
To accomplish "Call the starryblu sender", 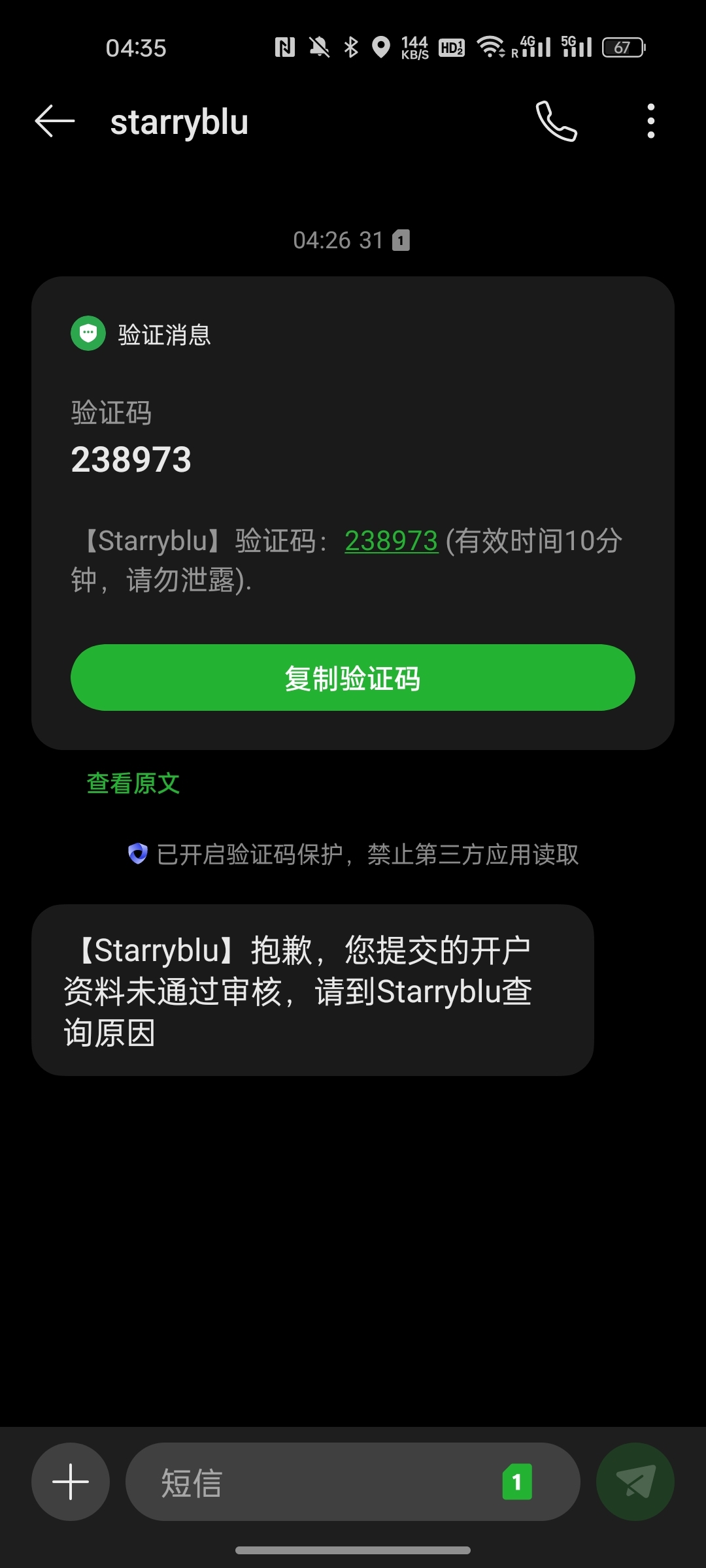I will [556, 122].
